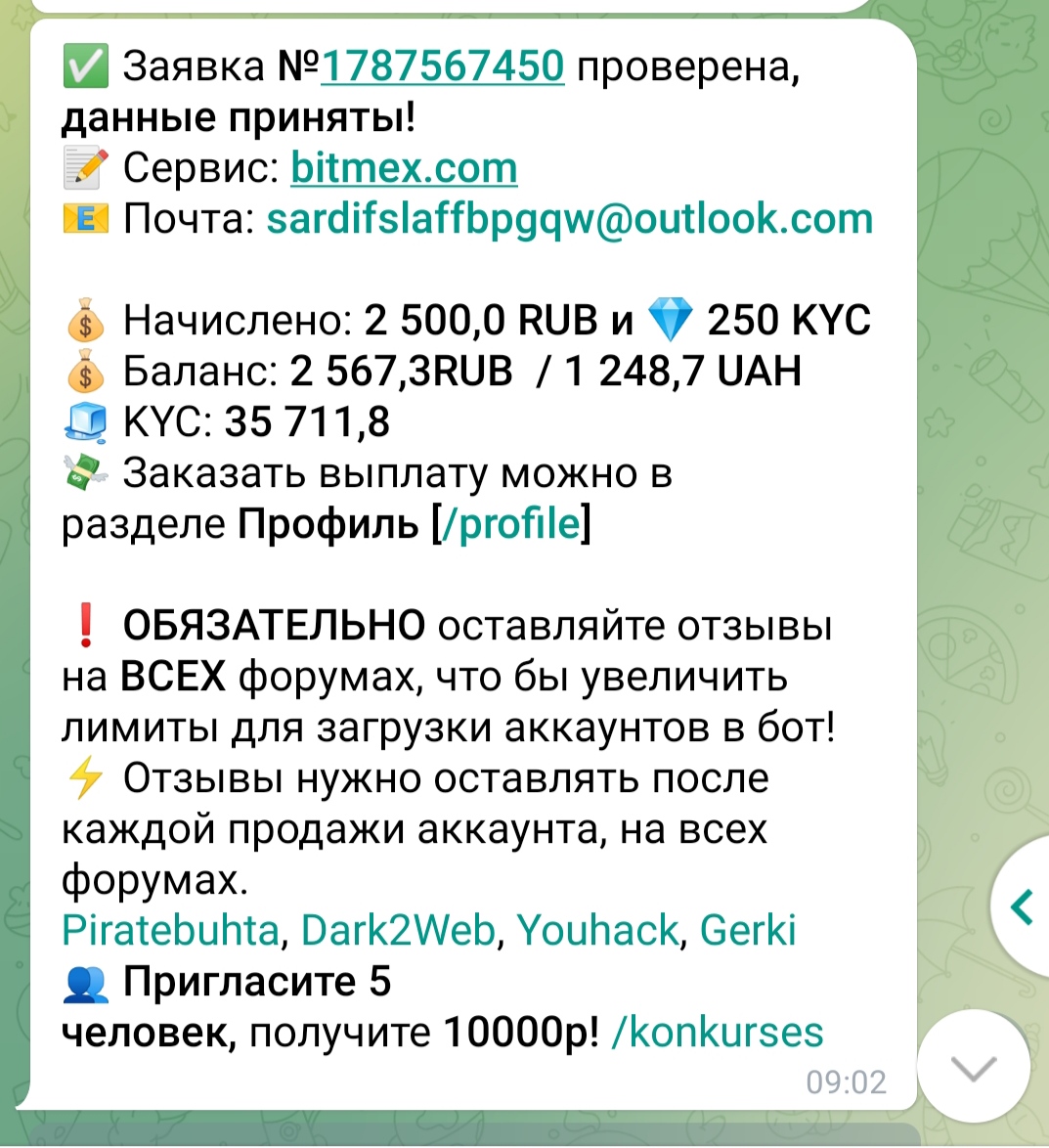Tap the sardifslaffbpgqw@outlook.com email address
1049x1148 pixels.
[x=569, y=218]
